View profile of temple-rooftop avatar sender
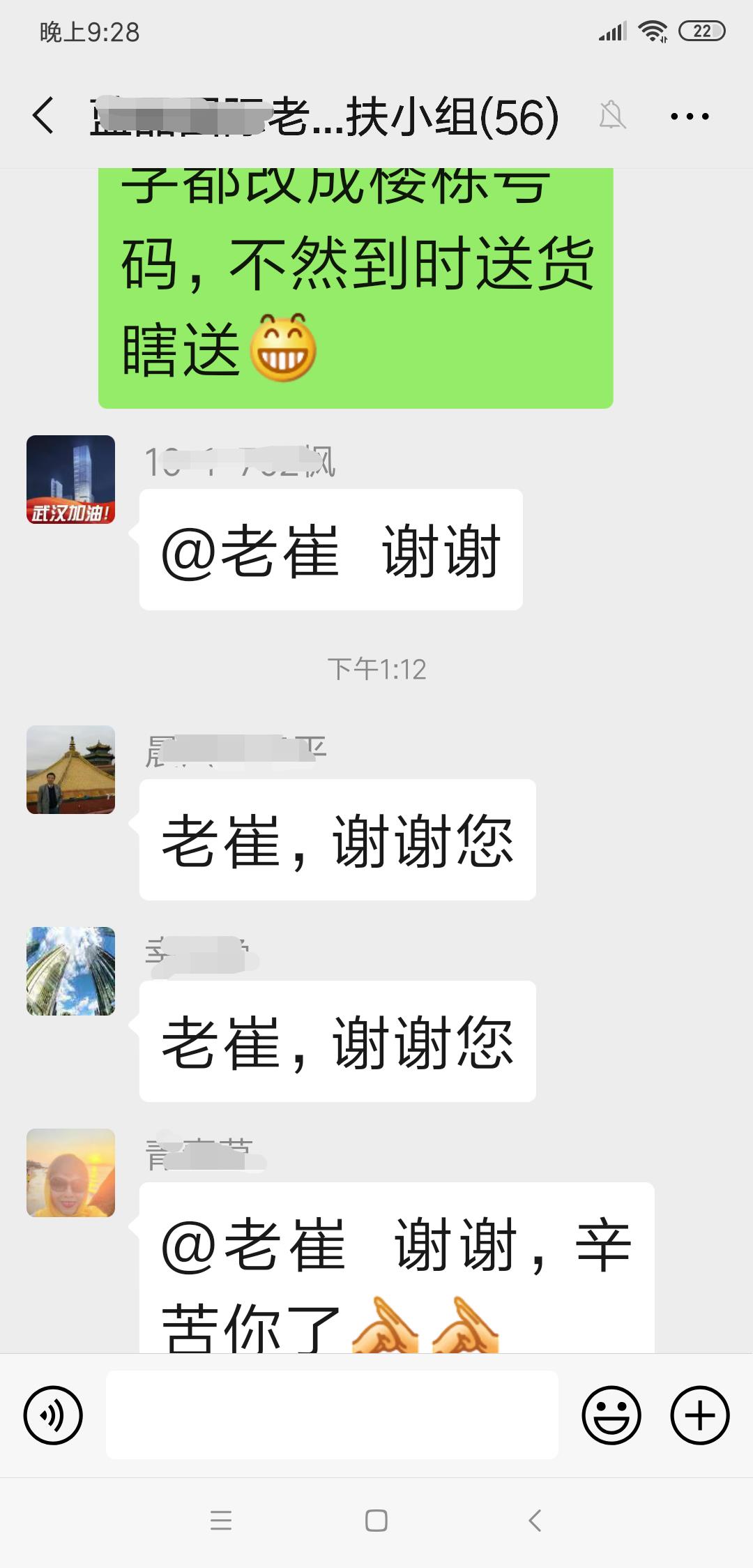This screenshot has width=753, height=1568. 70,769
